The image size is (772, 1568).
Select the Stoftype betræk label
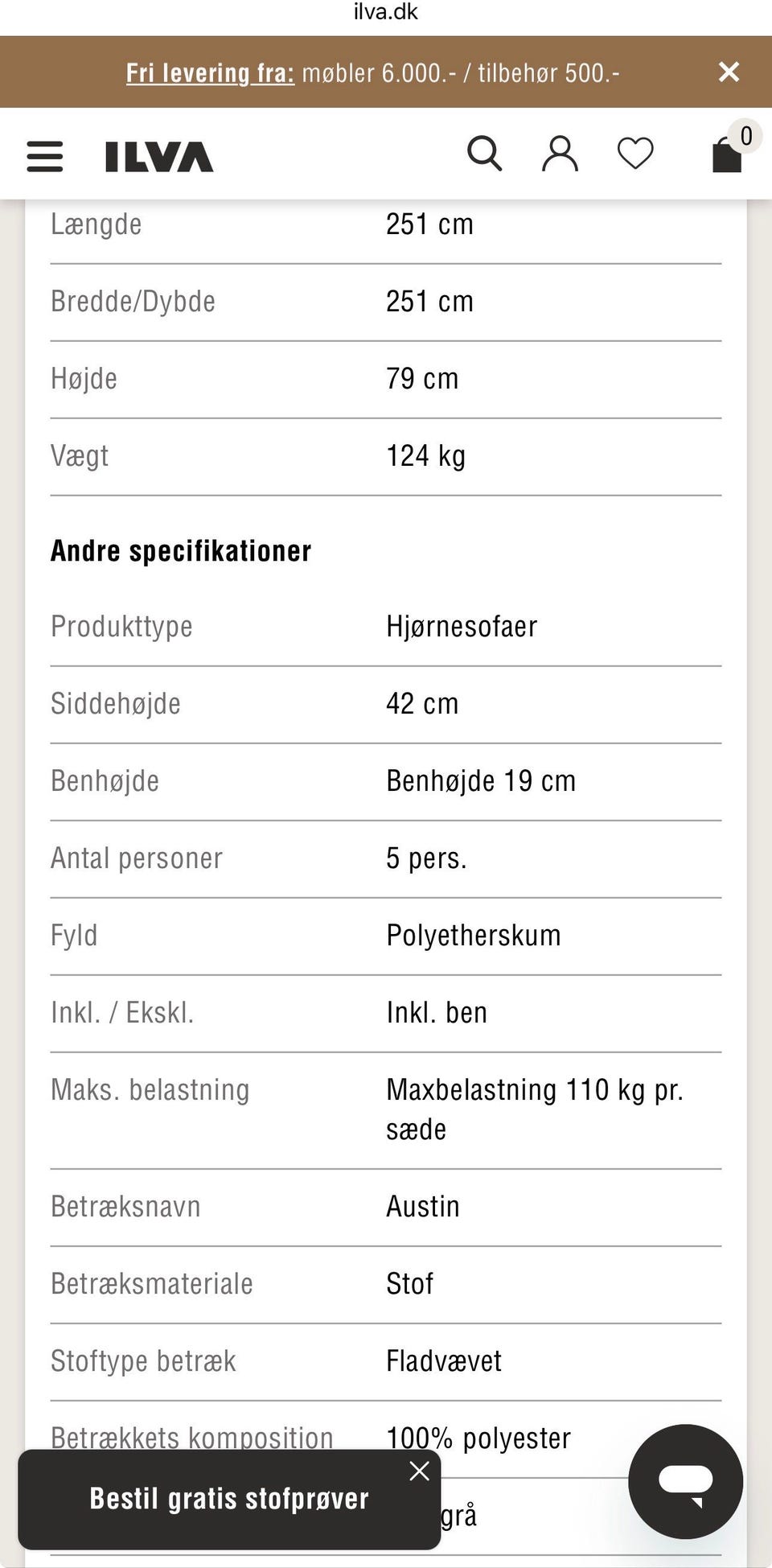click(x=142, y=1361)
